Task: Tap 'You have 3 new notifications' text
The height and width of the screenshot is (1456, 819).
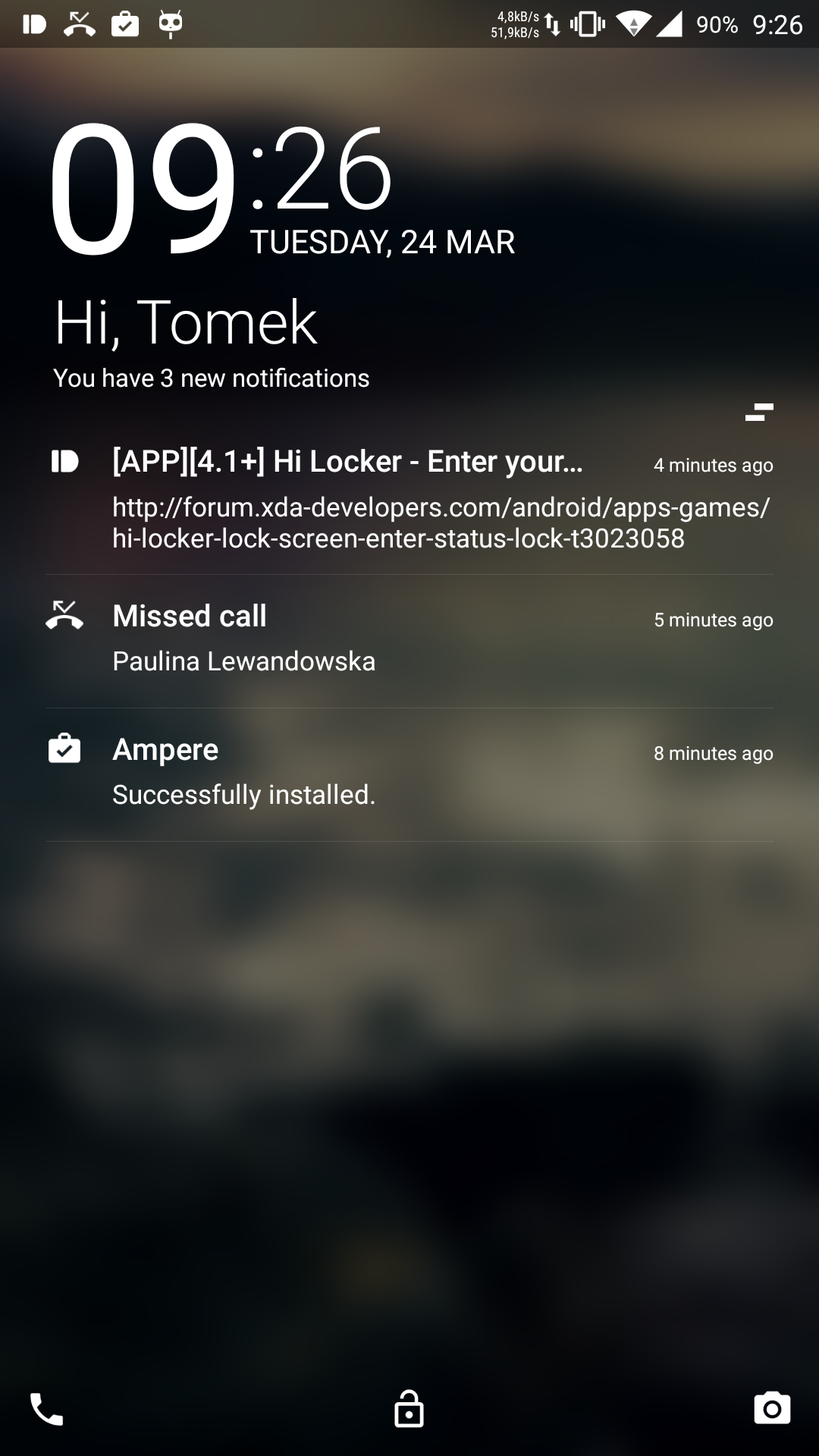Action: [210, 378]
